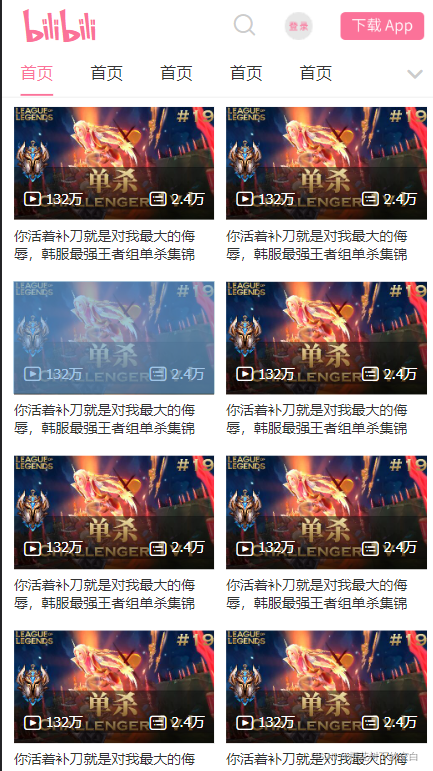This screenshot has height=771, width=433.
Task: Open the search magnifier icon
Action: pyautogui.click(x=244, y=25)
